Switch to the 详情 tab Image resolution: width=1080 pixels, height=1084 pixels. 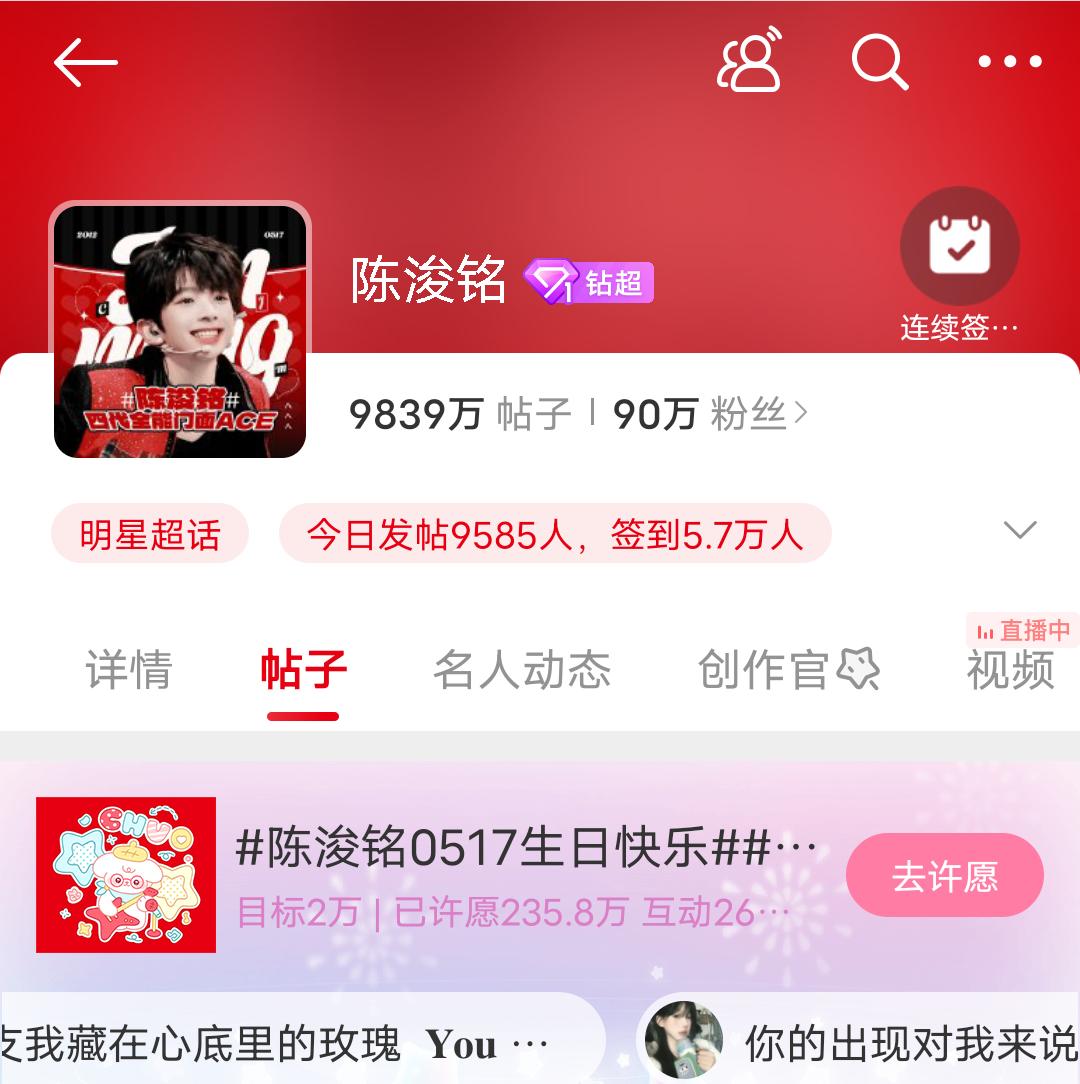click(129, 669)
